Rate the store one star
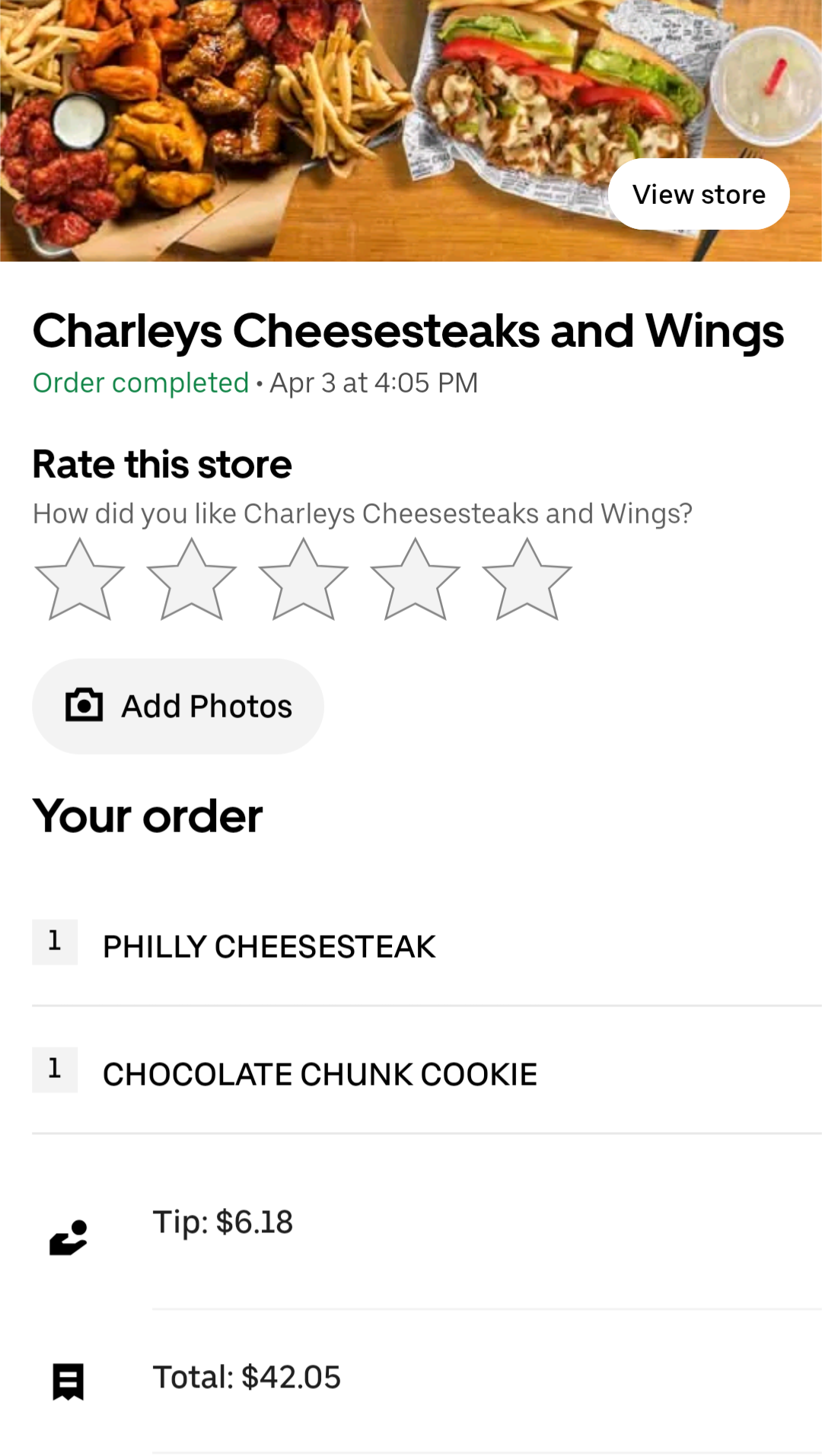822x1456 pixels. point(80,581)
